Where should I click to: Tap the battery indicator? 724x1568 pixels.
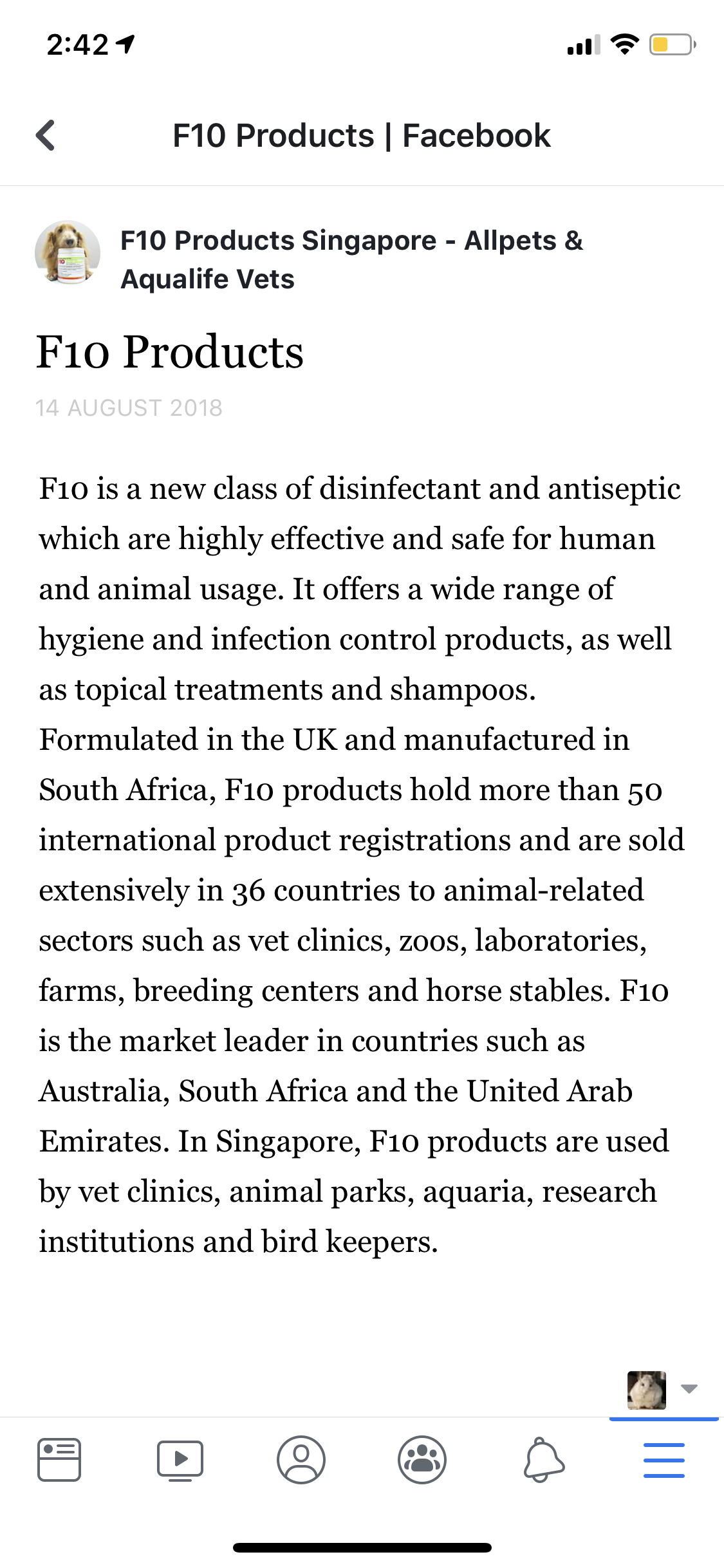pos(669,44)
